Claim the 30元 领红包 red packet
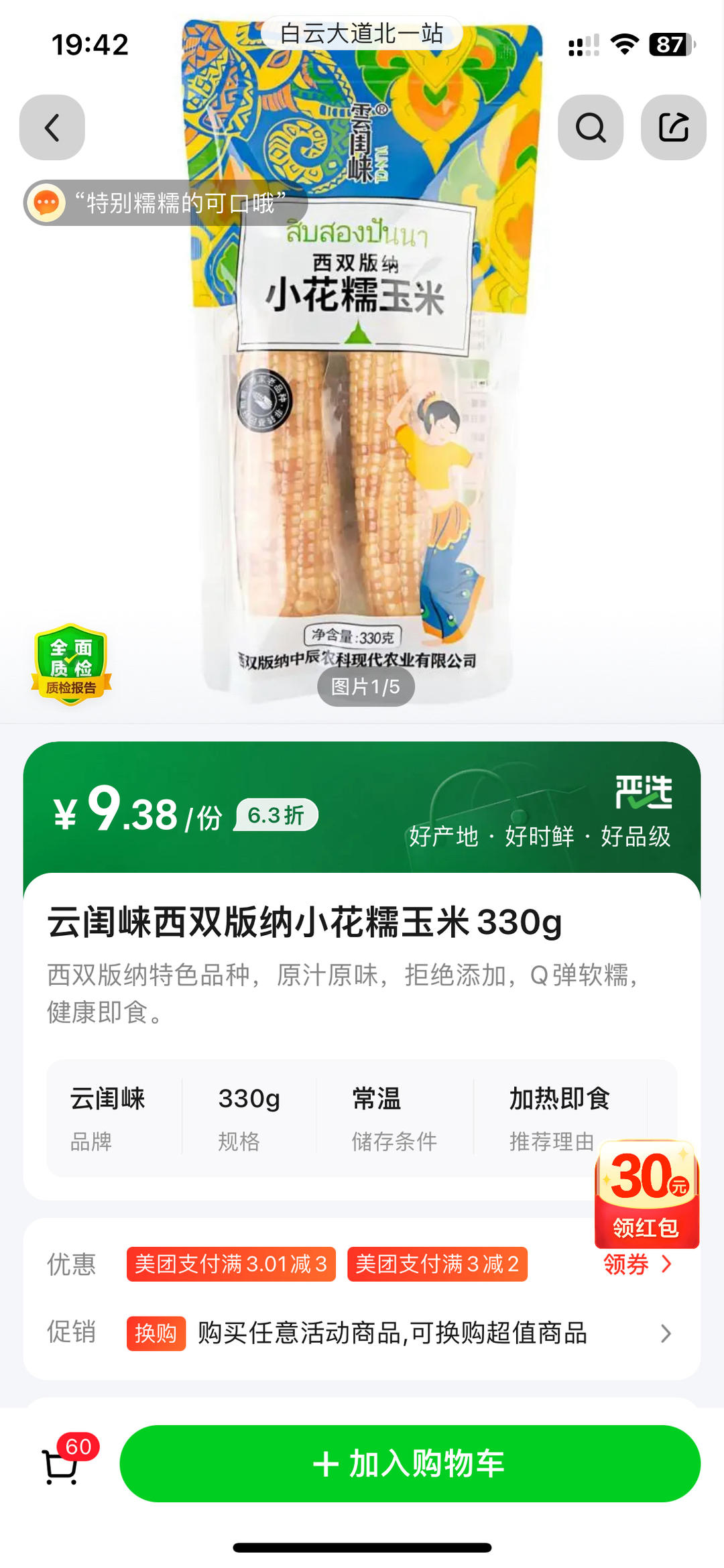The image size is (724, 1568). tap(646, 1194)
